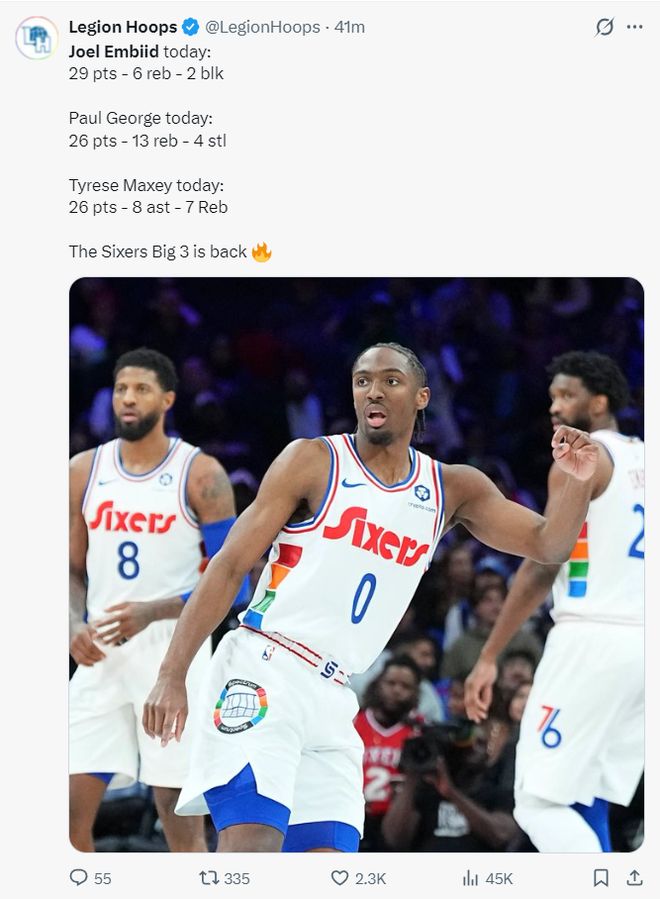Bookmark this tweet
Image resolution: width=660 pixels, height=899 pixels.
tap(600, 877)
